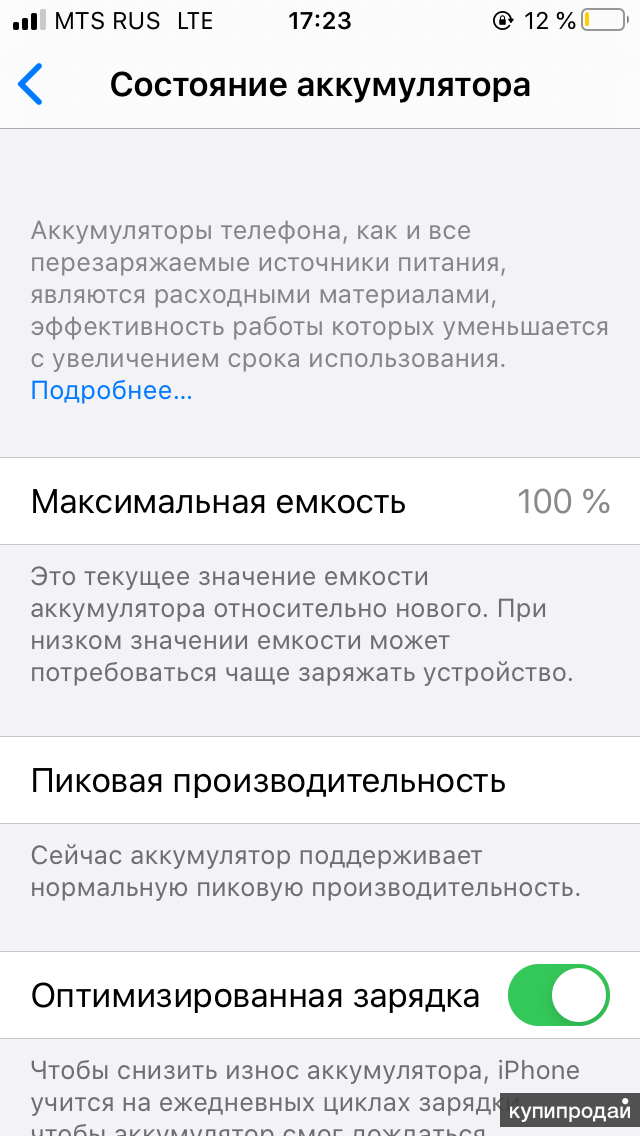Go back from battery health screen
The image size is (640, 1136).
pos(32,85)
